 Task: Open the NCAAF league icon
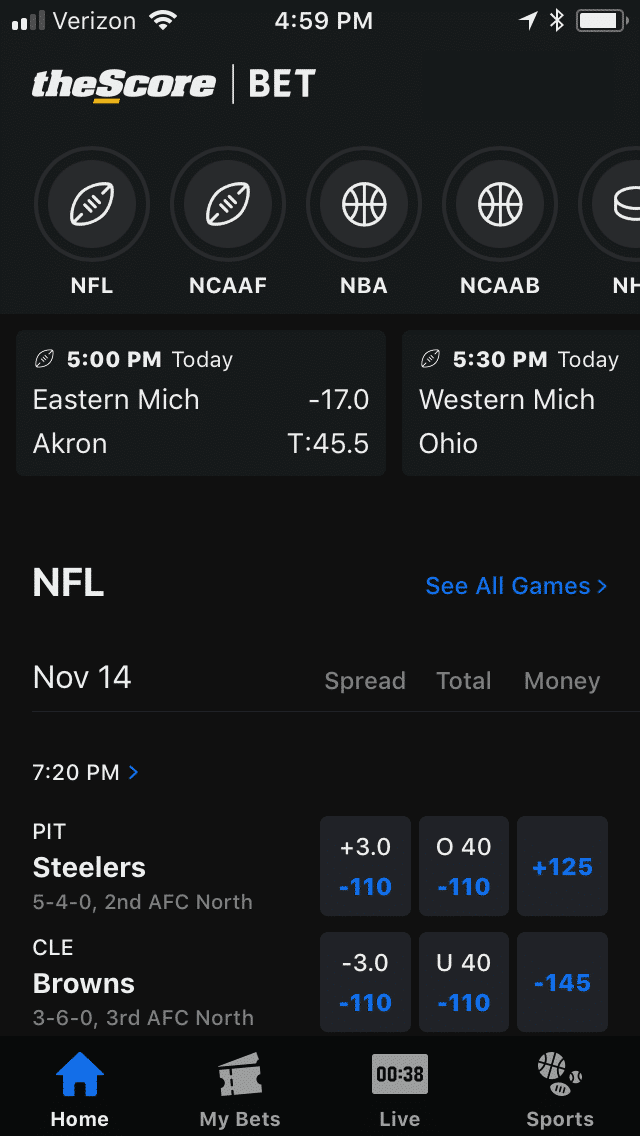[228, 204]
